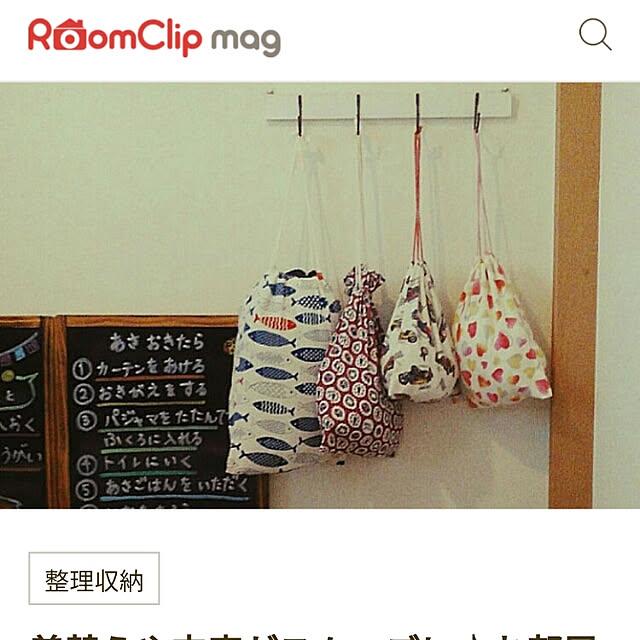Tap the RoomClip mag logo to go home
Image resolution: width=640 pixels, height=640 pixels.
click(154, 38)
